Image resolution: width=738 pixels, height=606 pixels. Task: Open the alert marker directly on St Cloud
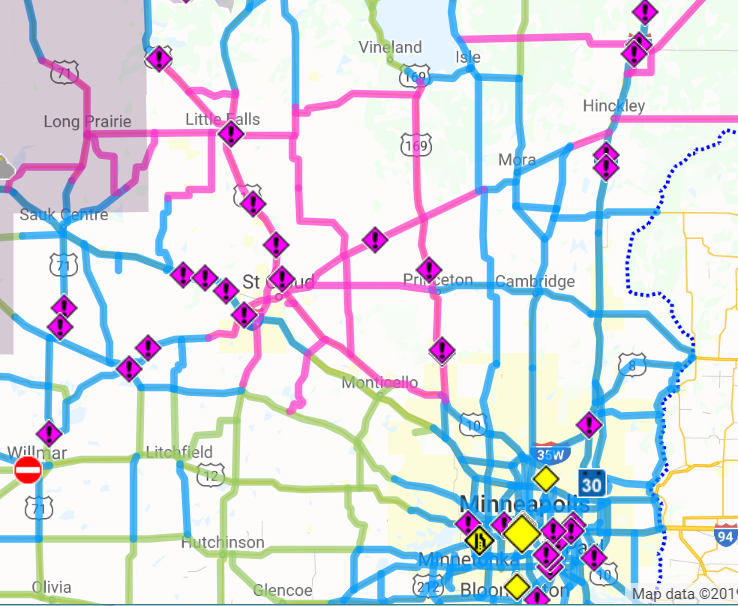(282, 278)
